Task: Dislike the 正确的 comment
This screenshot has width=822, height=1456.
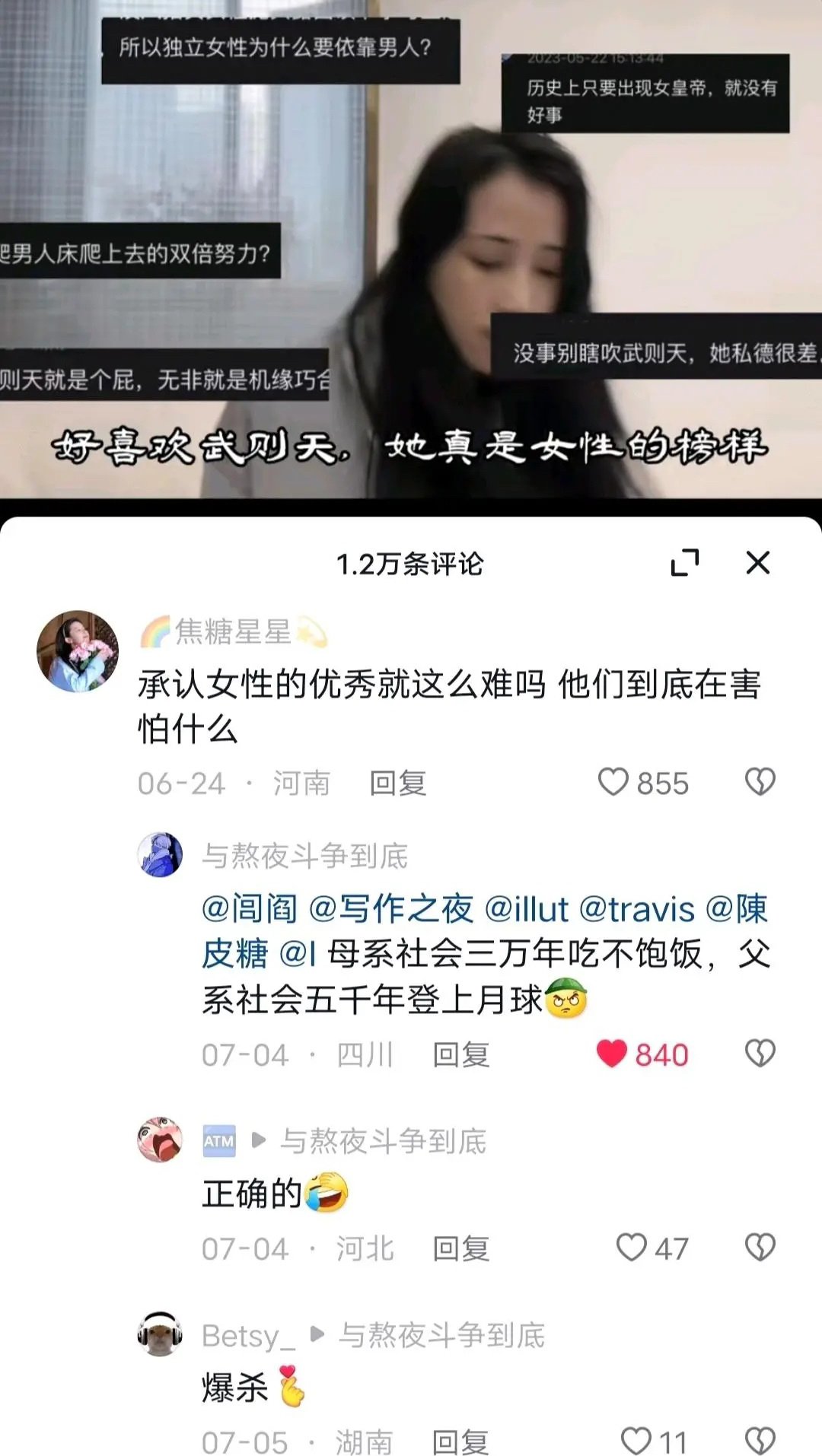Action: tap(759, 1248)
